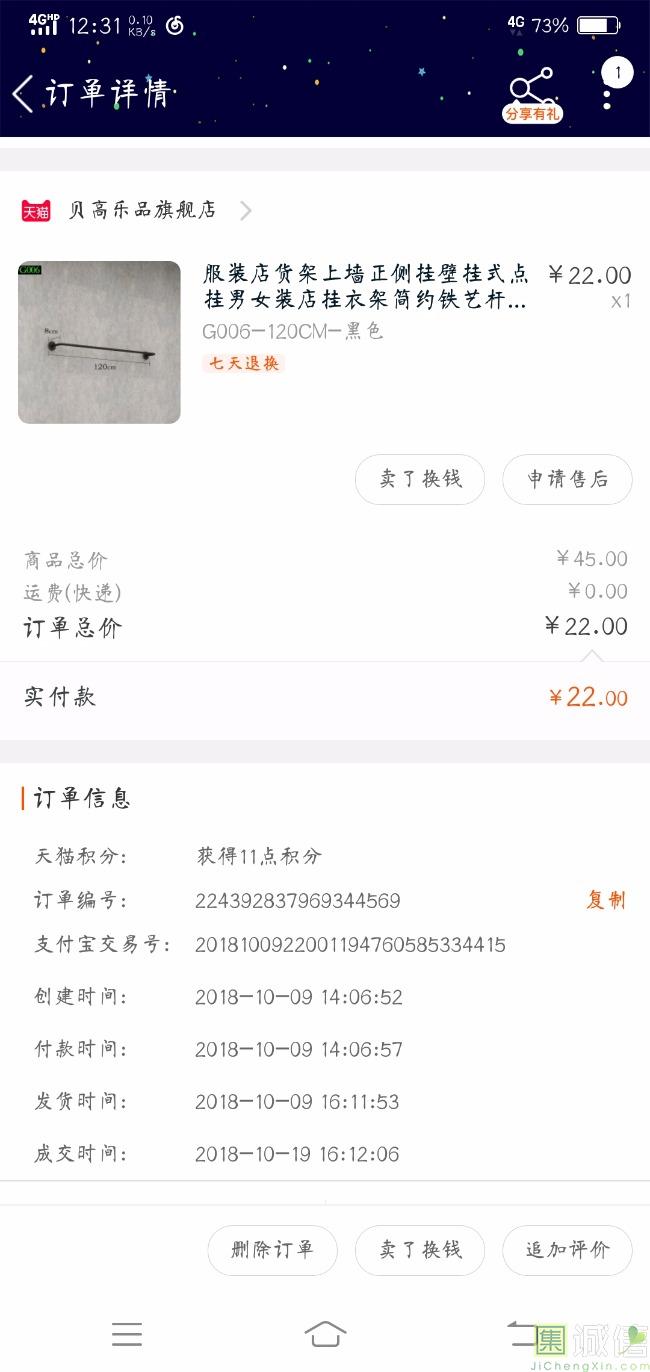Image resolution: width=650 pixels, height=1372 pixels.
Task: Copy the order number with 复制
Action: 605,900
